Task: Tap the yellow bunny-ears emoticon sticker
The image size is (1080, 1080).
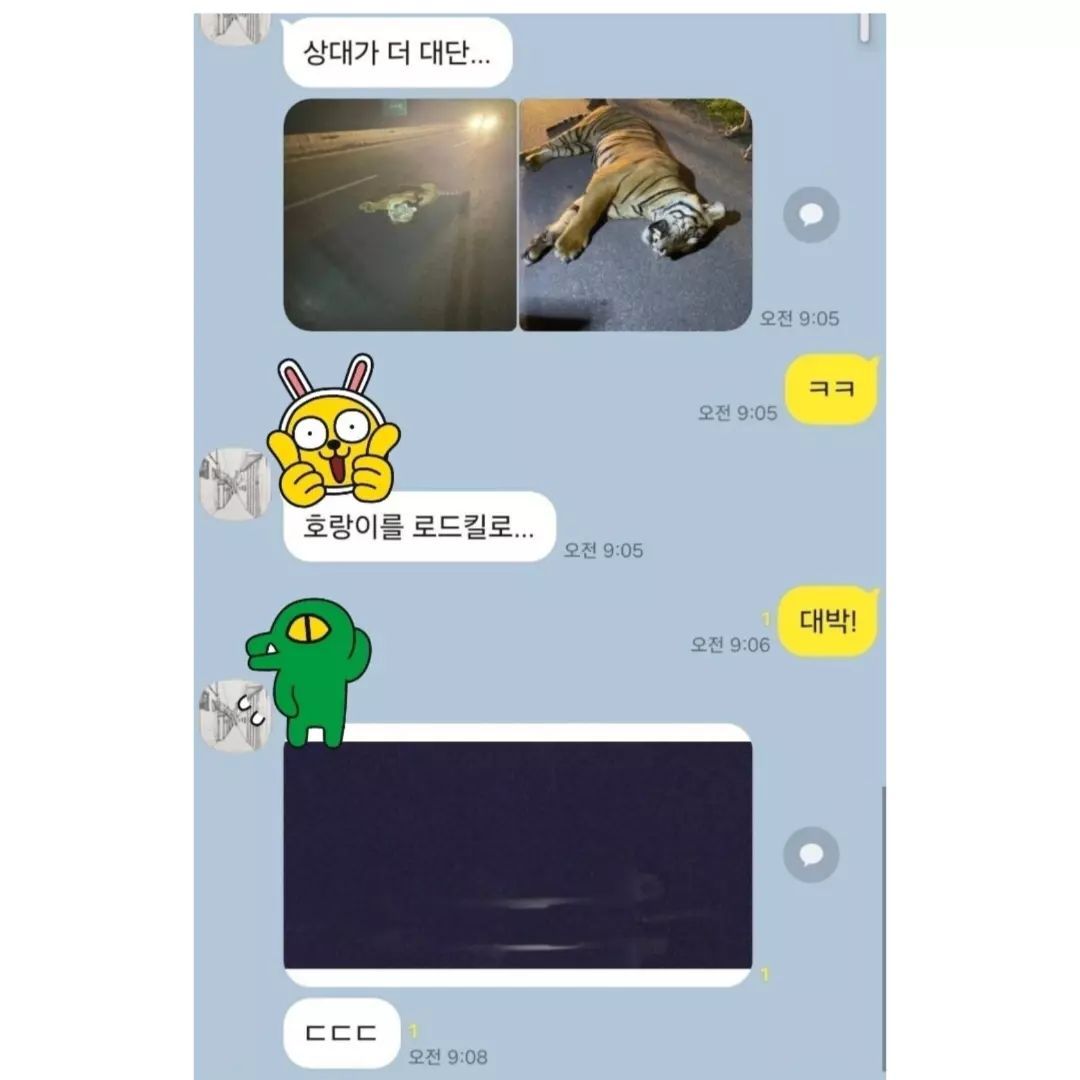Action: click(333, 432)
